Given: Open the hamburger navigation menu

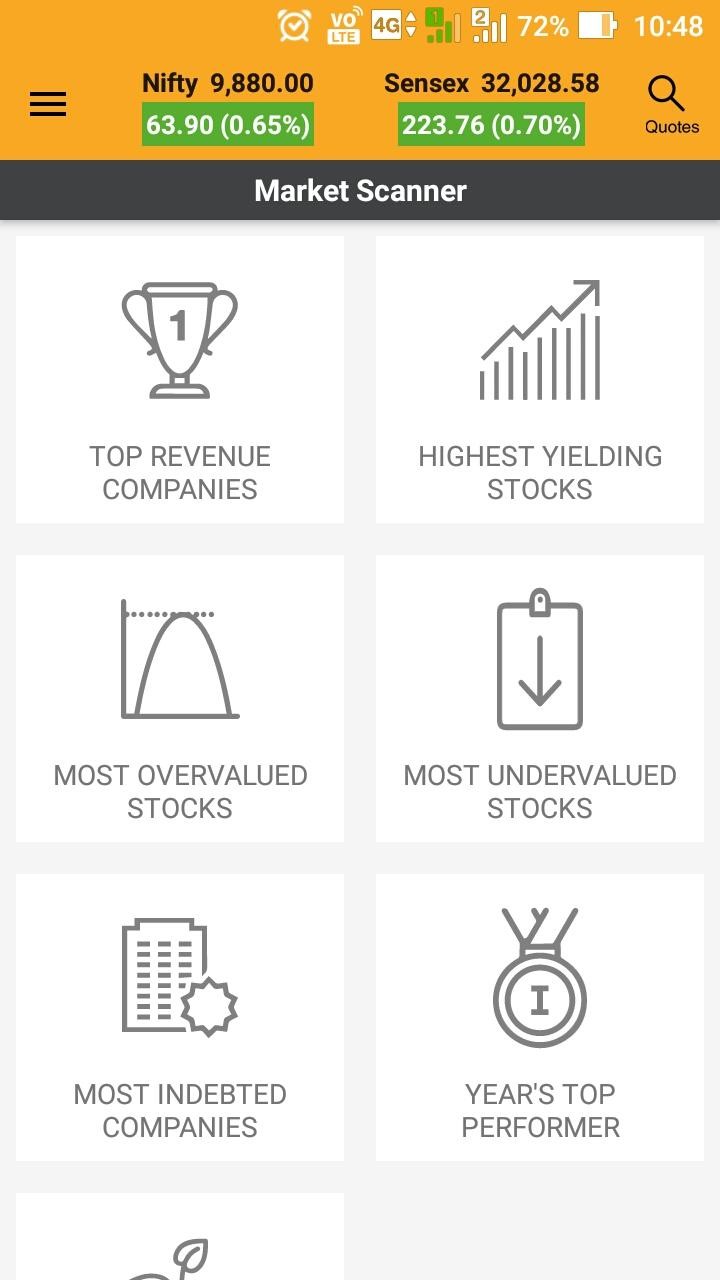Looking at the screenshot, I should click(x=48, y=104).
